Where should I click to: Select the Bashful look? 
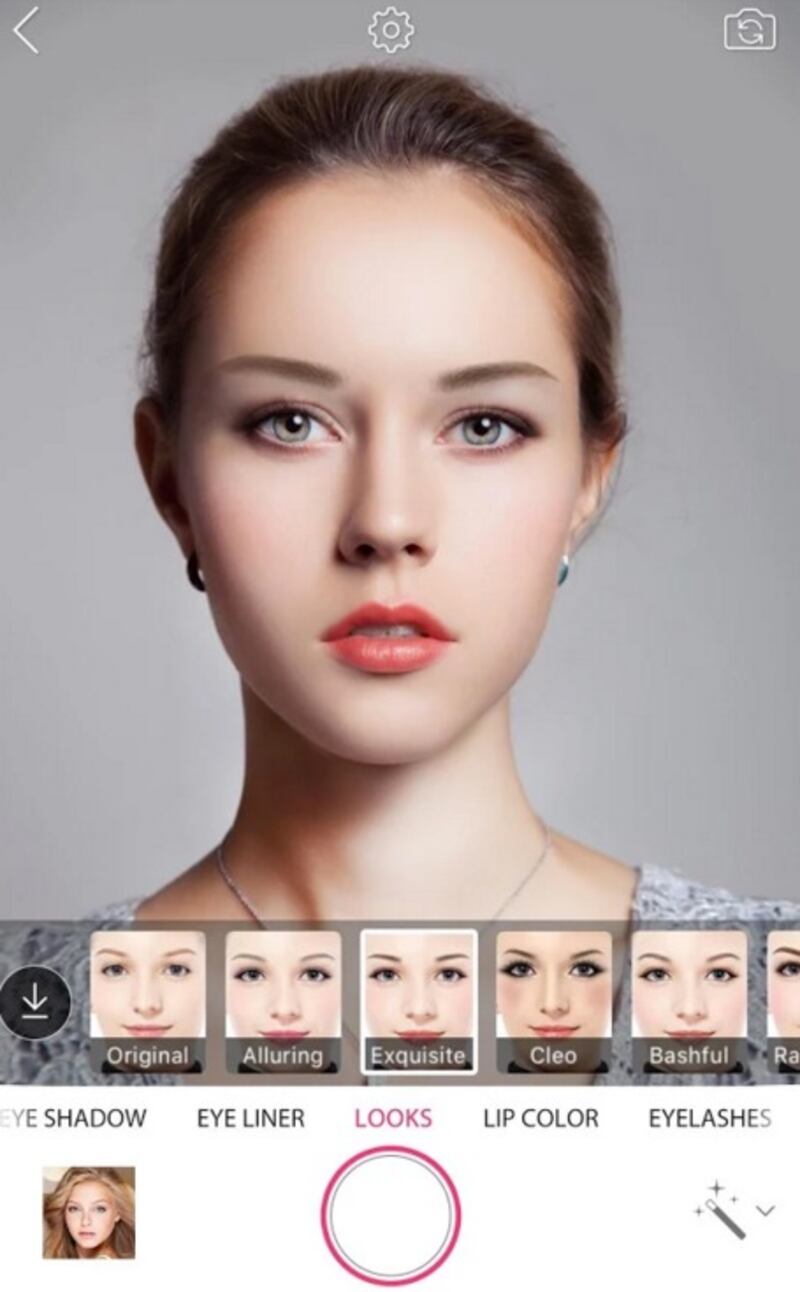coord(689,1002)
